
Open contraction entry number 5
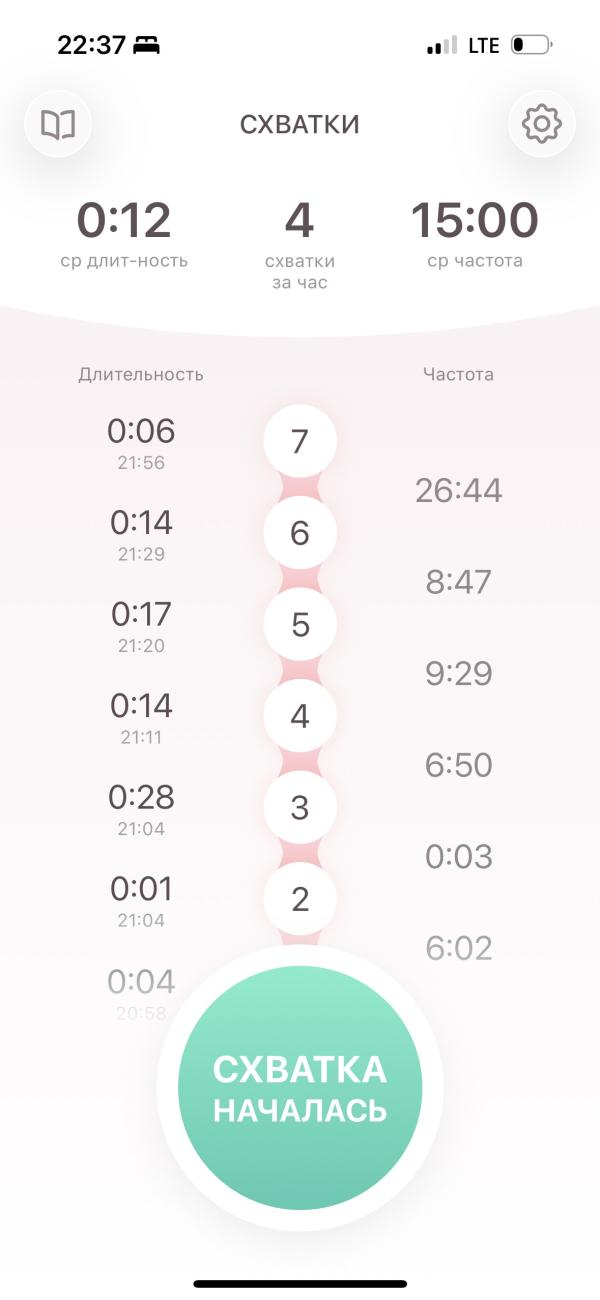pos(300,626)
